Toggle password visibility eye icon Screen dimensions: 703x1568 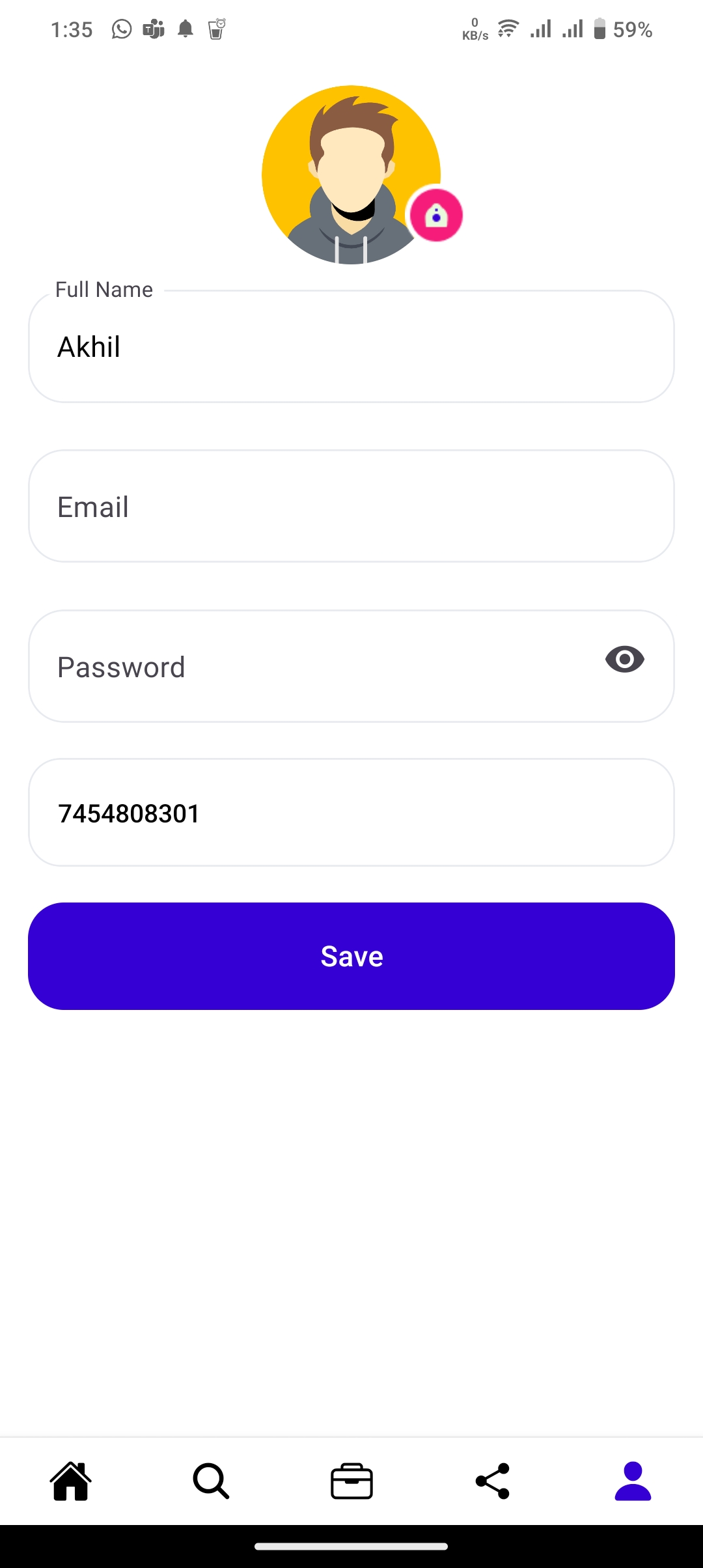click(x=625, y=660)
